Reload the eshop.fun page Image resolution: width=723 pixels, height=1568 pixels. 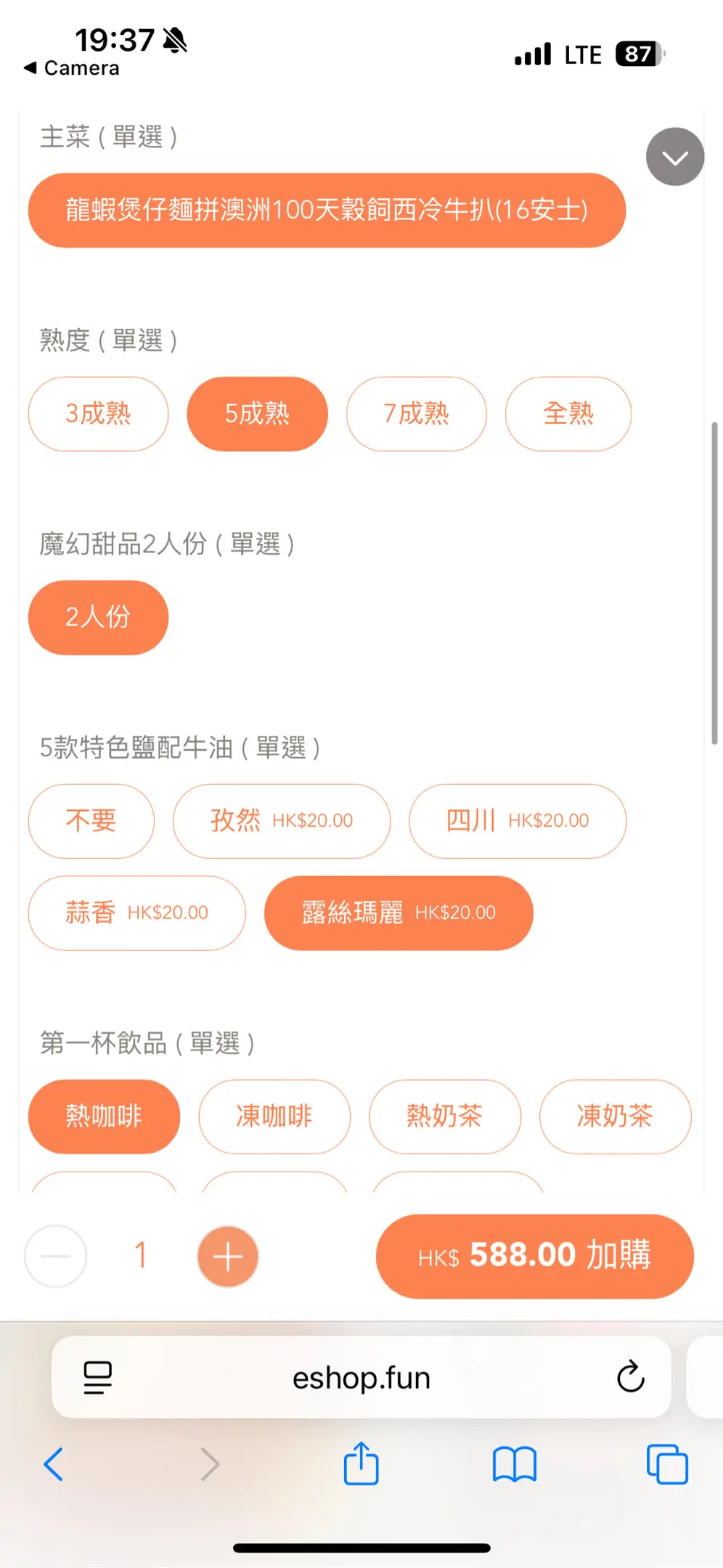pyautogui.click(x=630, y=1376)
